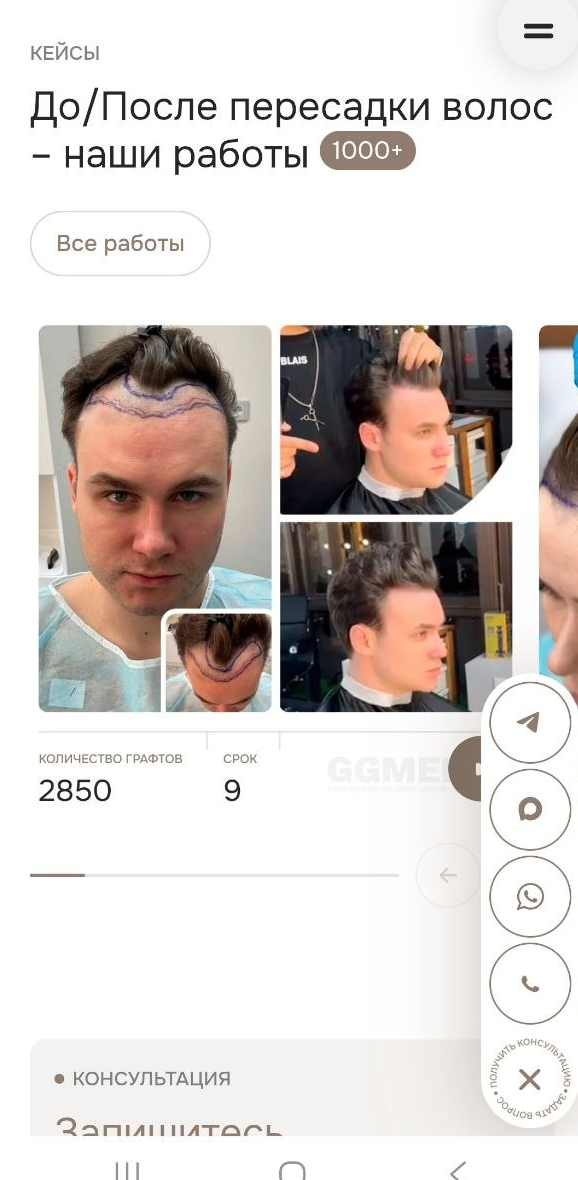Open the chat message icon

(x=530, y=810)
